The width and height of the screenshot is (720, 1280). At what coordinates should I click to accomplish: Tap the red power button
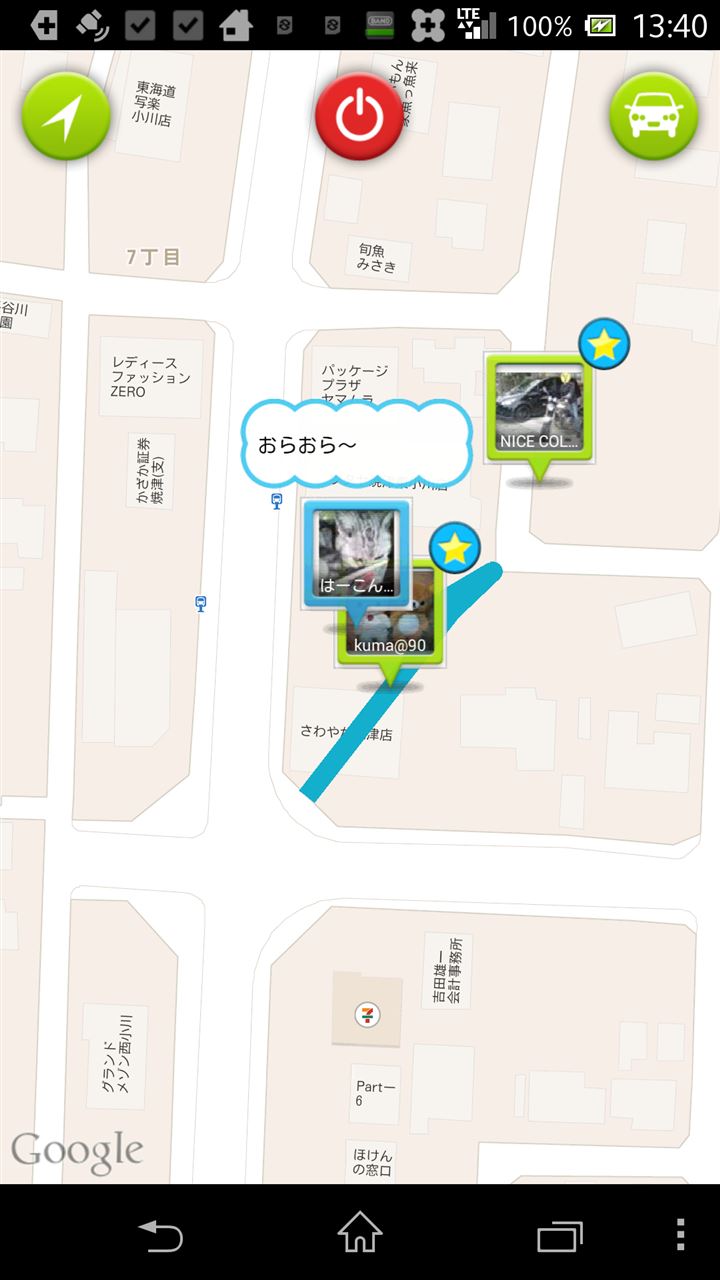[x=359, y=117]
